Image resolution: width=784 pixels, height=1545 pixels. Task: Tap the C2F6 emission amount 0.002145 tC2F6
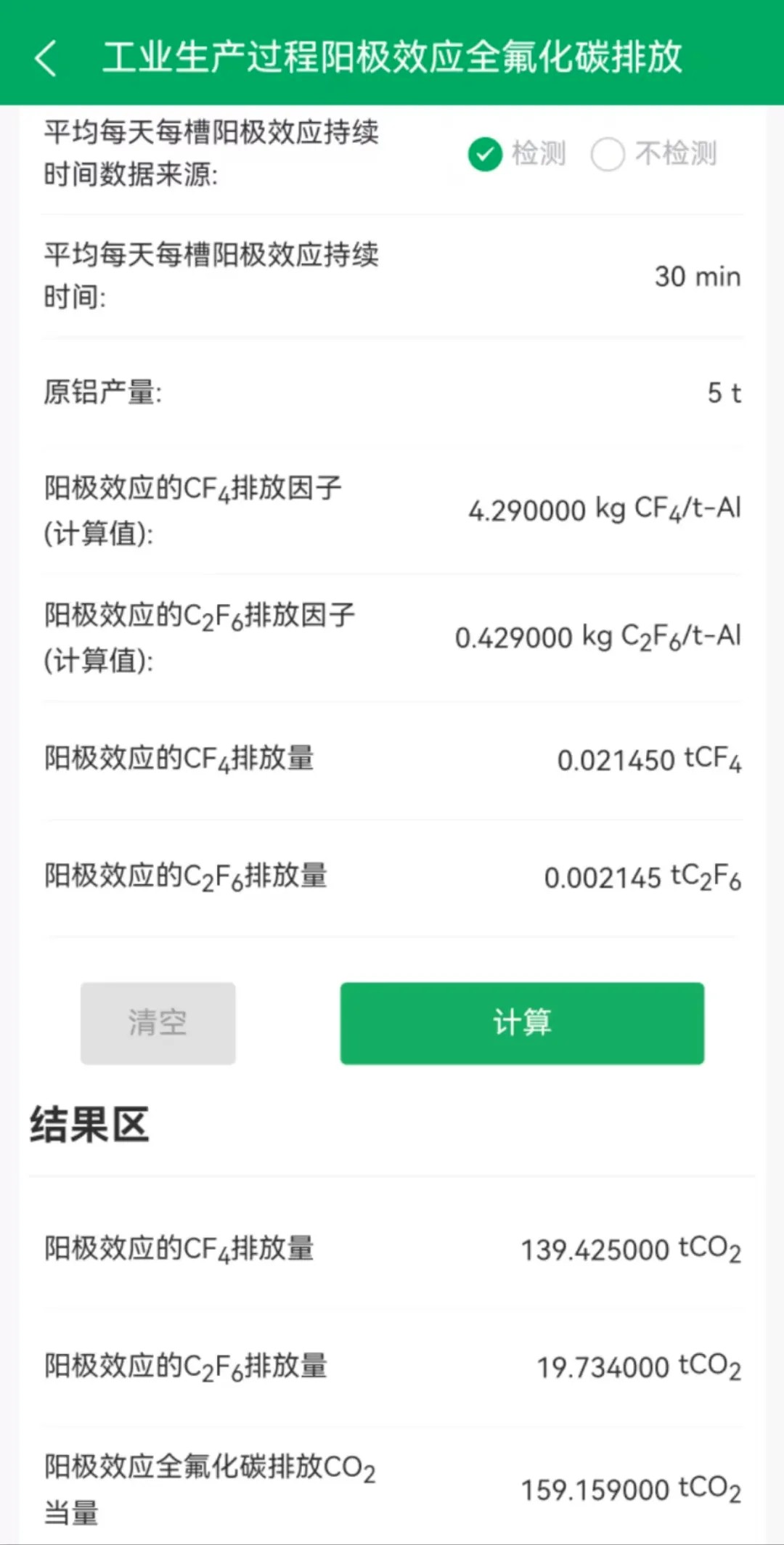pyautogui.click(x=642, y=877)
